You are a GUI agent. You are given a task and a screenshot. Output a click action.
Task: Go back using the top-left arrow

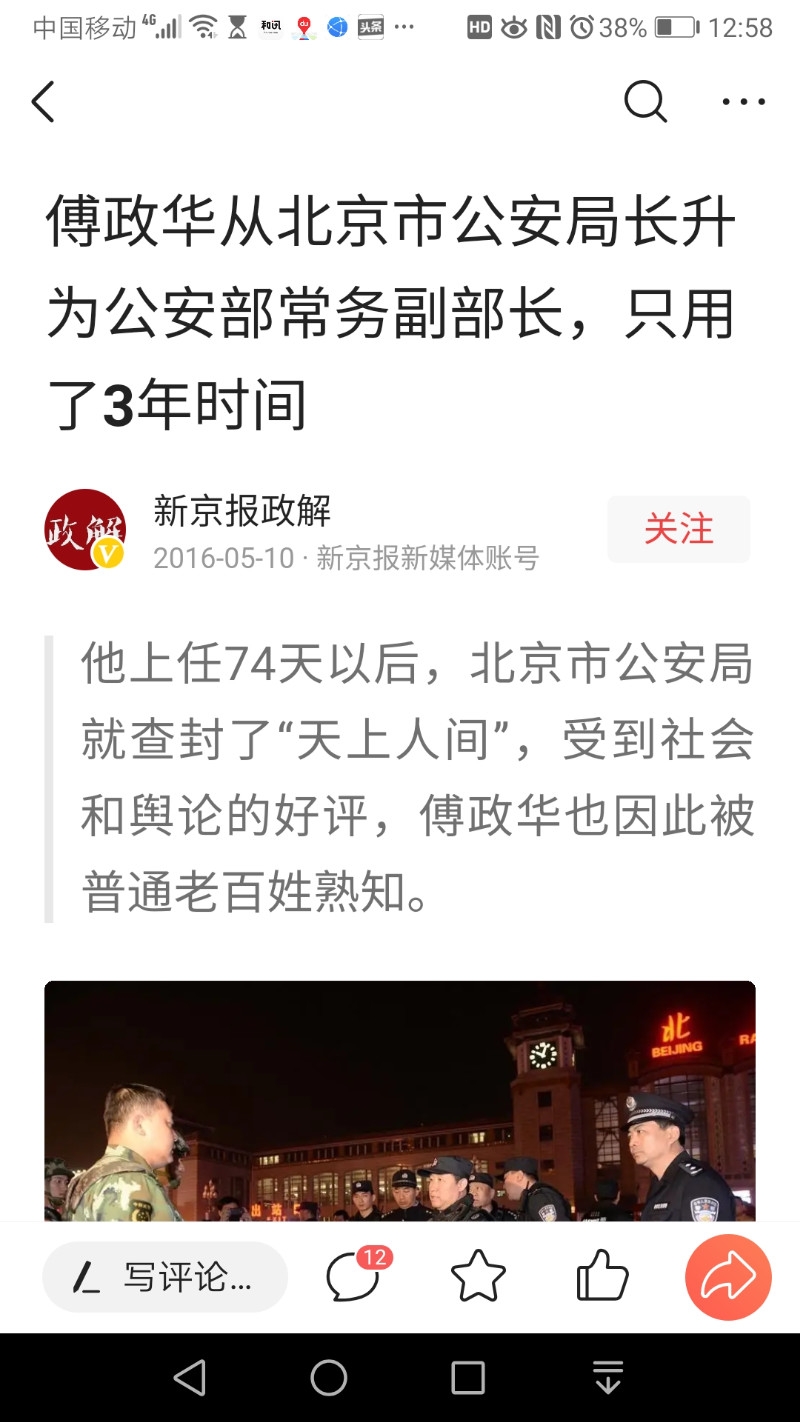(x=43, y=102)
